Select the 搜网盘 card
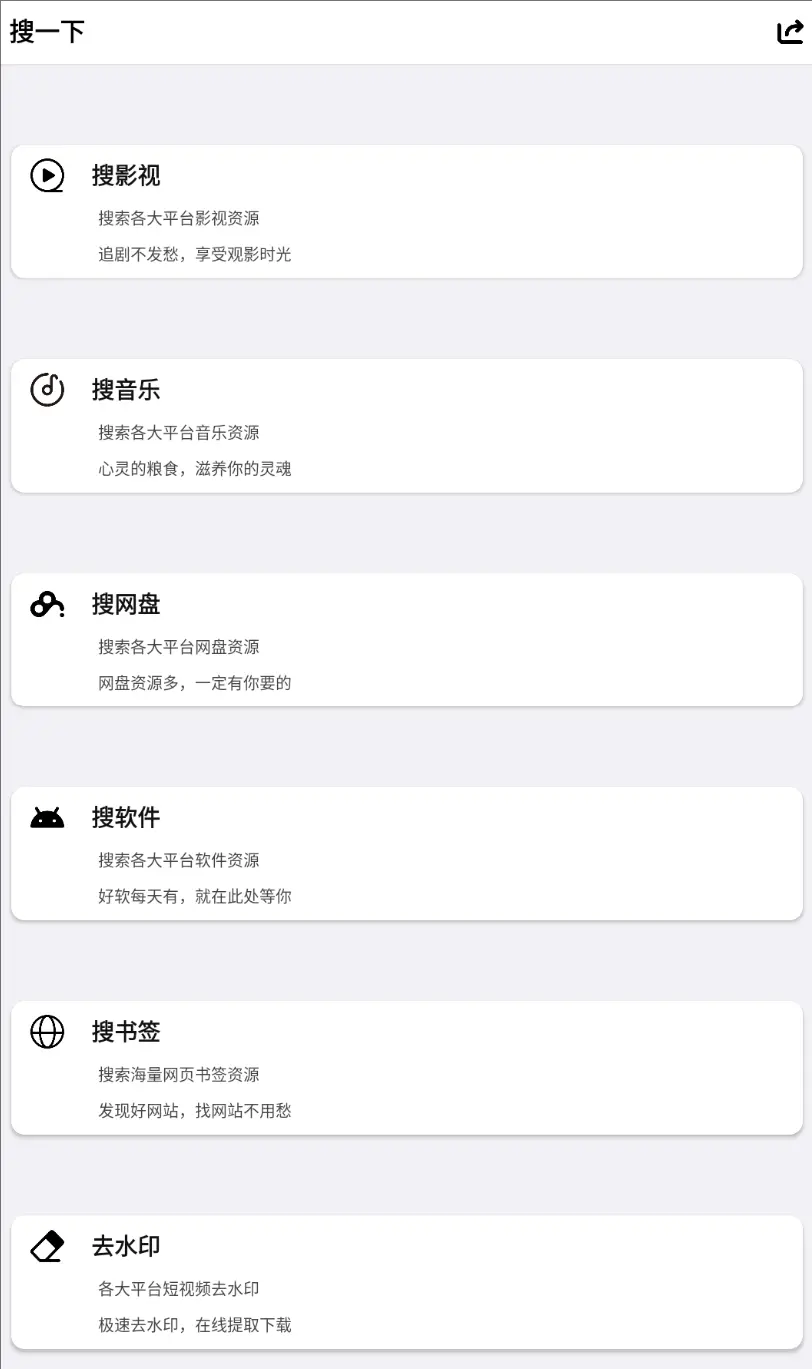 [406, 640]
